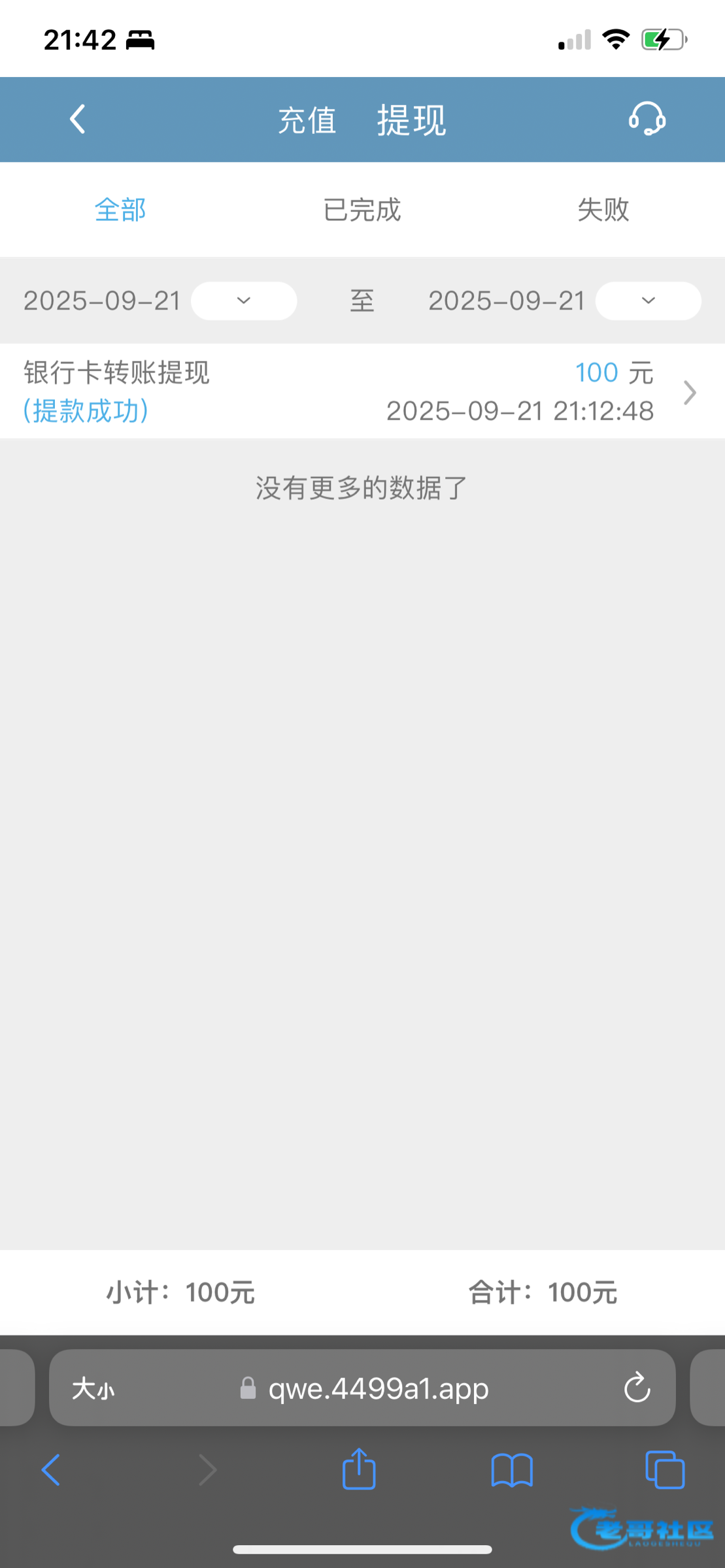View 失败 records
Image resolution: width=725 pixels, height=1568 pixels.
click(x=603, y=210)
